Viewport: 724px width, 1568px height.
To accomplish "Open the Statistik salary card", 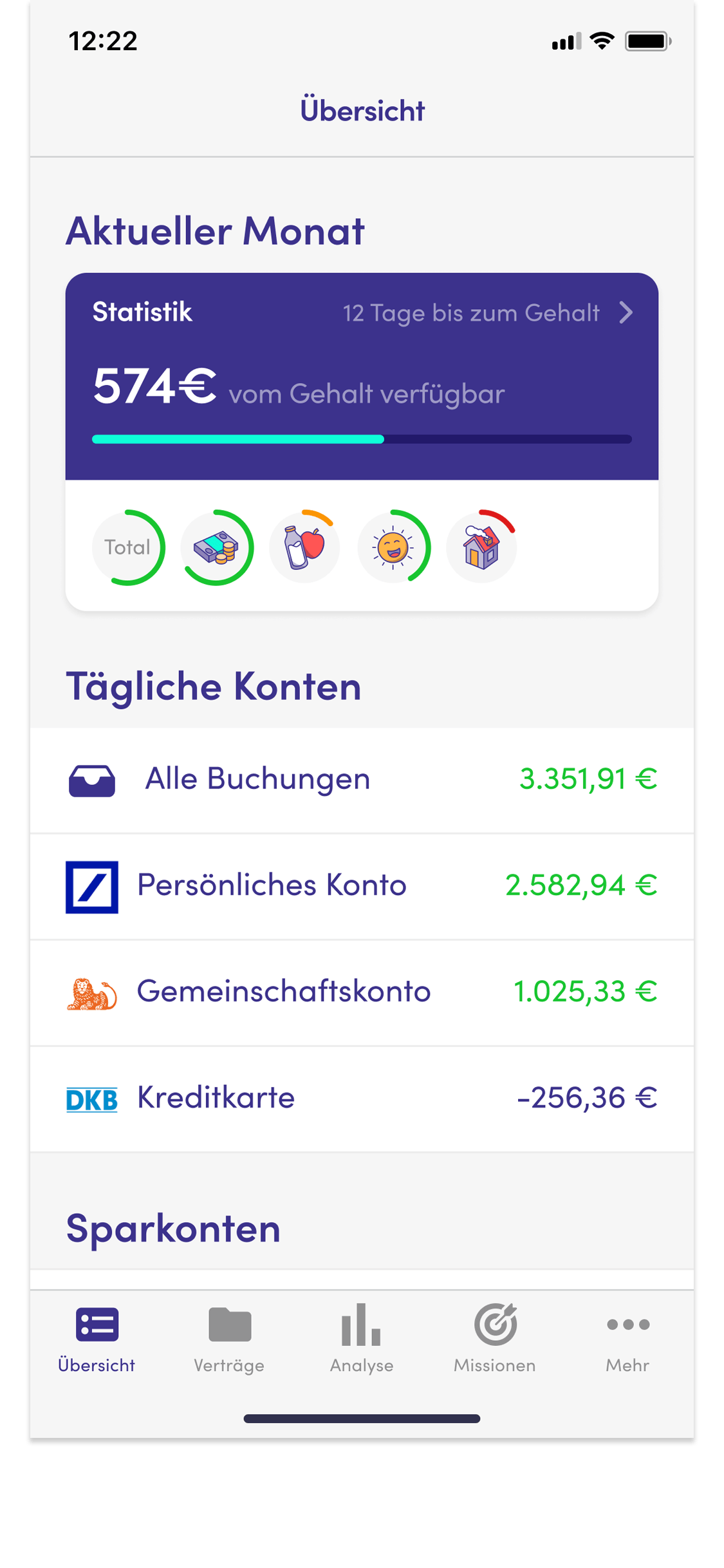I will pyautogui.click(x=362, y=375).
